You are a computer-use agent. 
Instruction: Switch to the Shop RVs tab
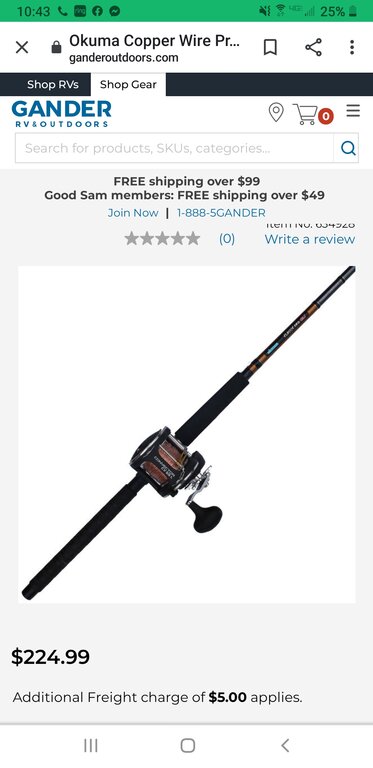tap(53, 84)
